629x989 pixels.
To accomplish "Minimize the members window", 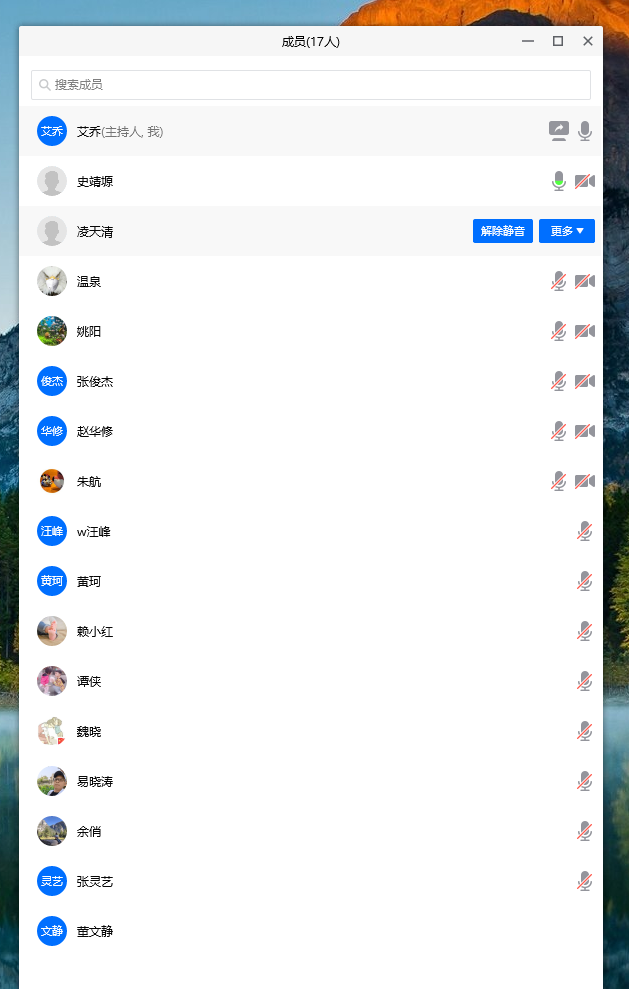I will [x=528, y=41].
